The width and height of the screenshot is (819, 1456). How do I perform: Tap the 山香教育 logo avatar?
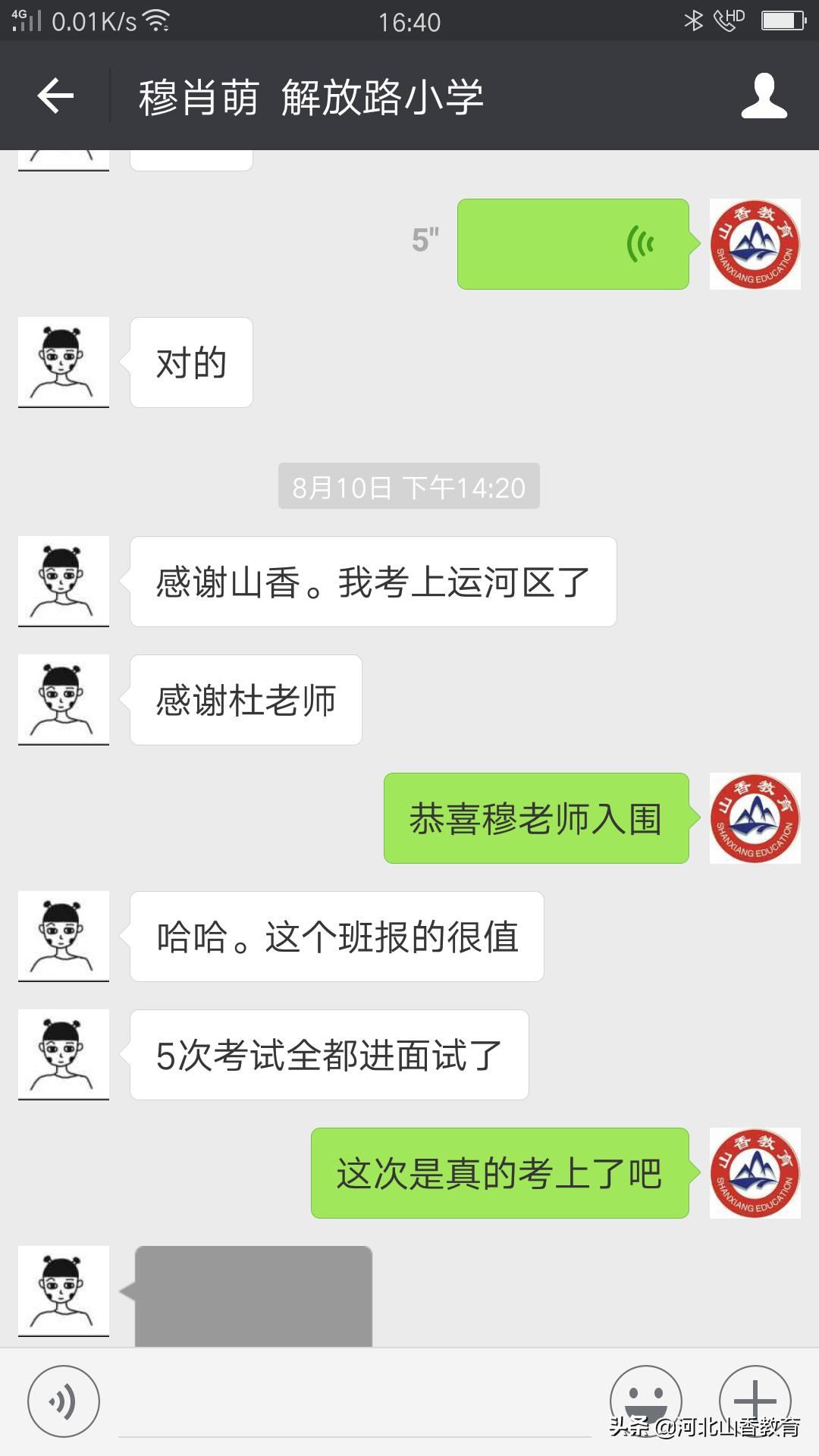coord(755,241)
